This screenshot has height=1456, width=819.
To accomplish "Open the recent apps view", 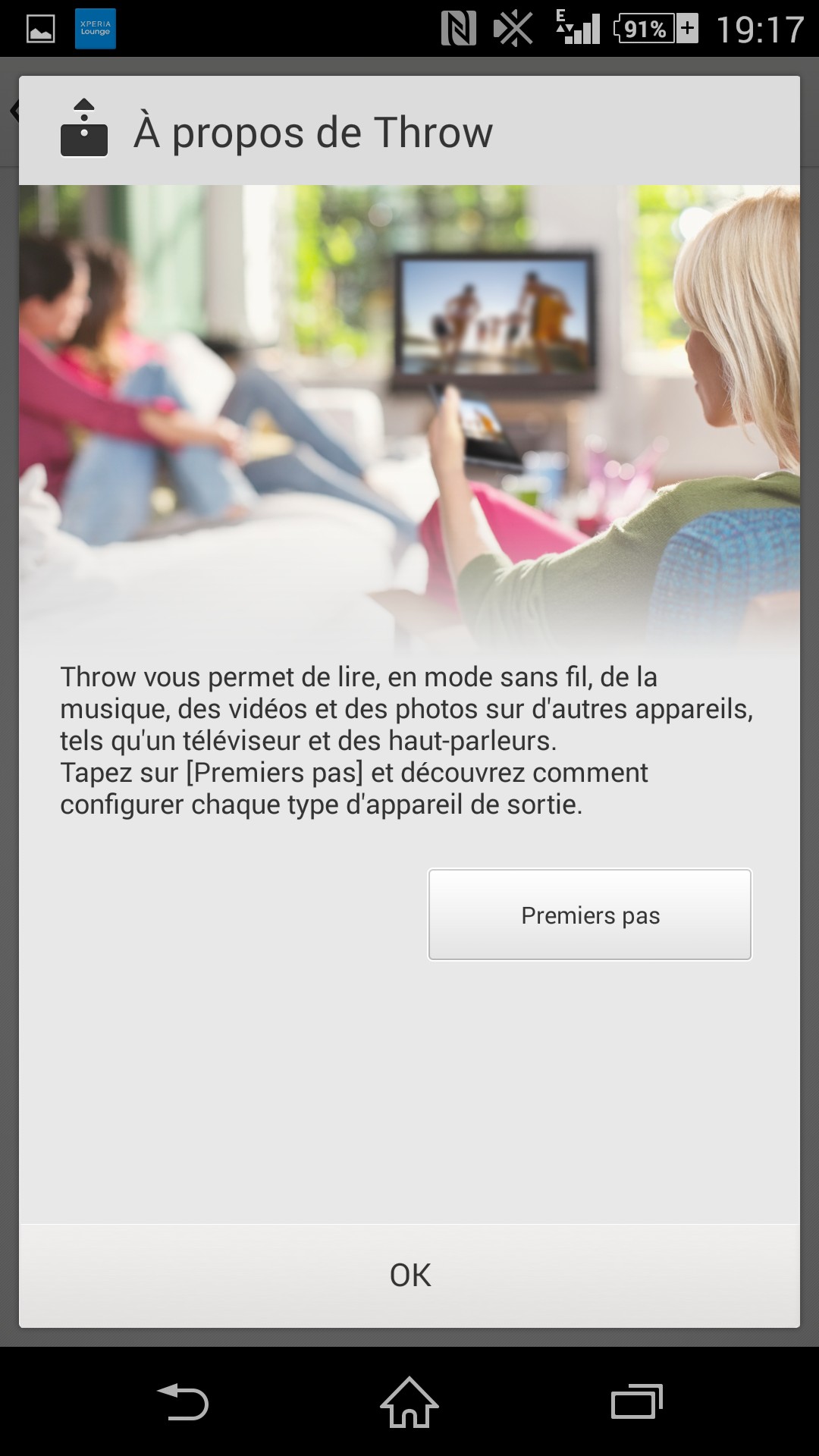I will point(636,1402).
